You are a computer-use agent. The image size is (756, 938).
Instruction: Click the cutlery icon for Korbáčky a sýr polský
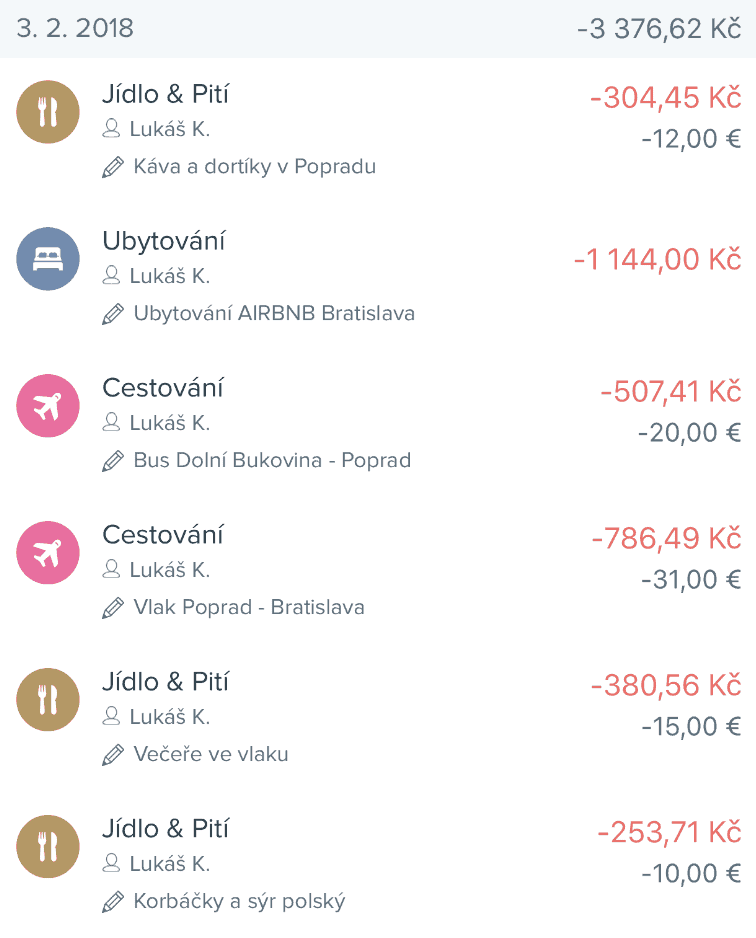click(x=47, y=846)
